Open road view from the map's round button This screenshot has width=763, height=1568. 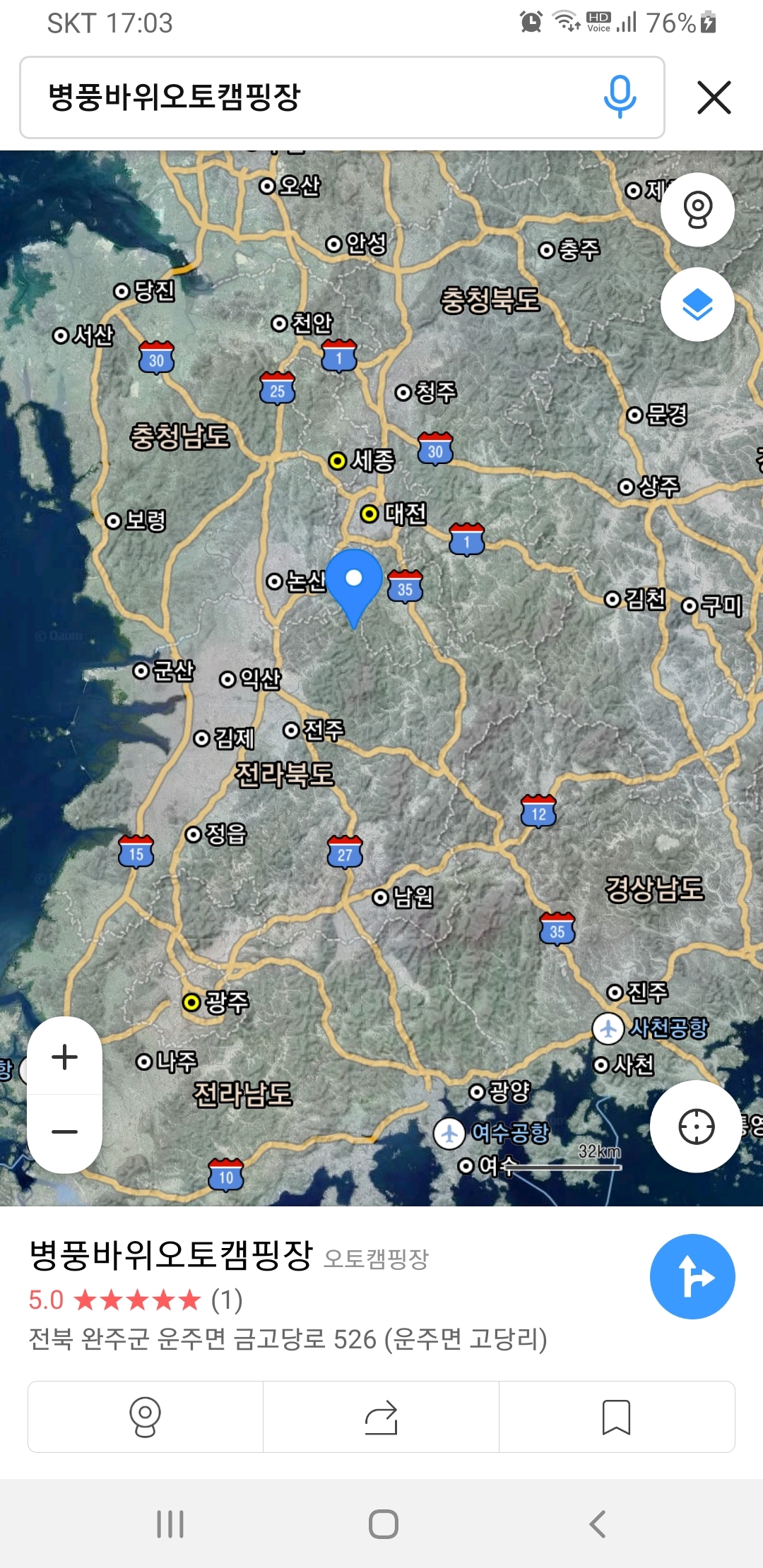(x=697, y=210)
